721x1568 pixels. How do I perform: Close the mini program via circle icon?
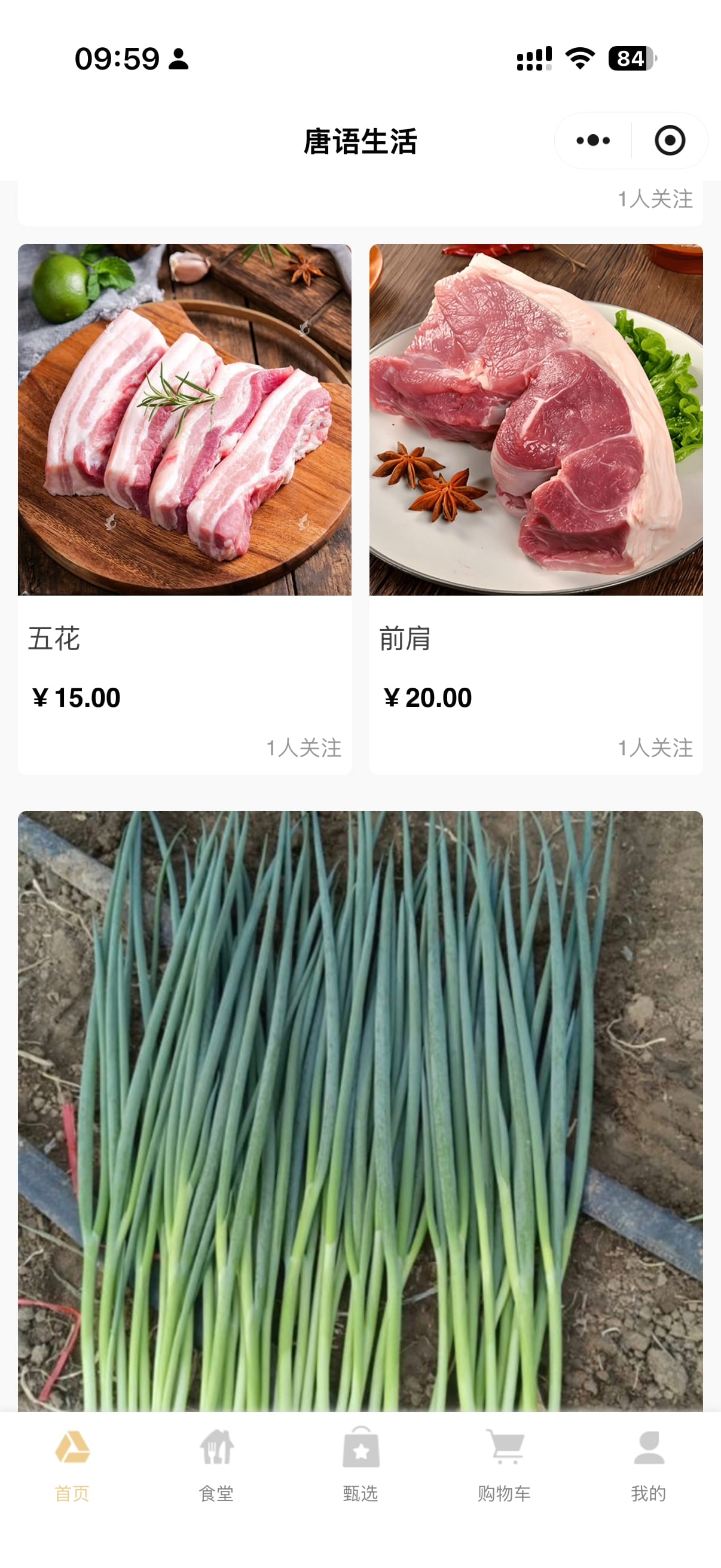click(x=669, y=141)
